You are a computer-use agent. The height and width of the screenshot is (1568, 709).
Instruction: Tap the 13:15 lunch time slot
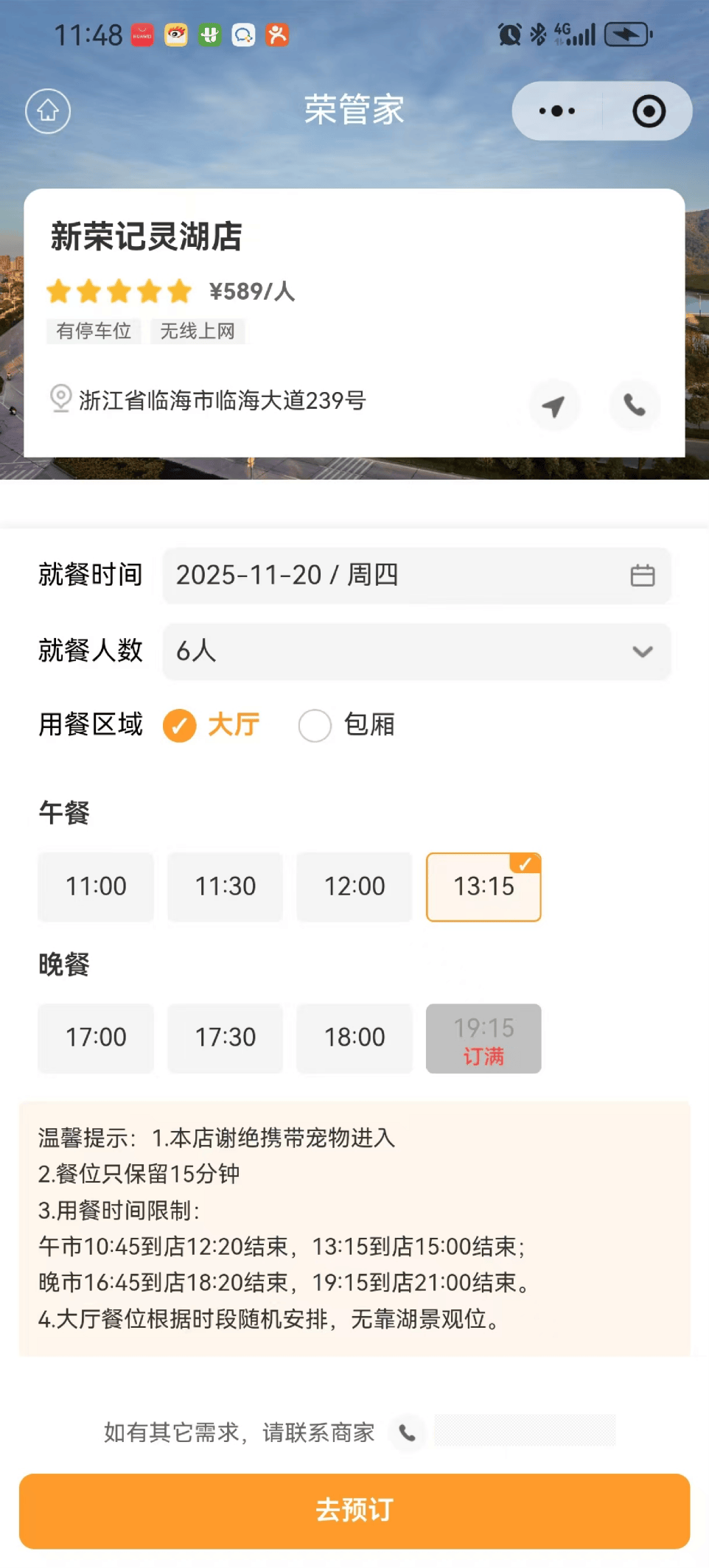pos(483,886)
